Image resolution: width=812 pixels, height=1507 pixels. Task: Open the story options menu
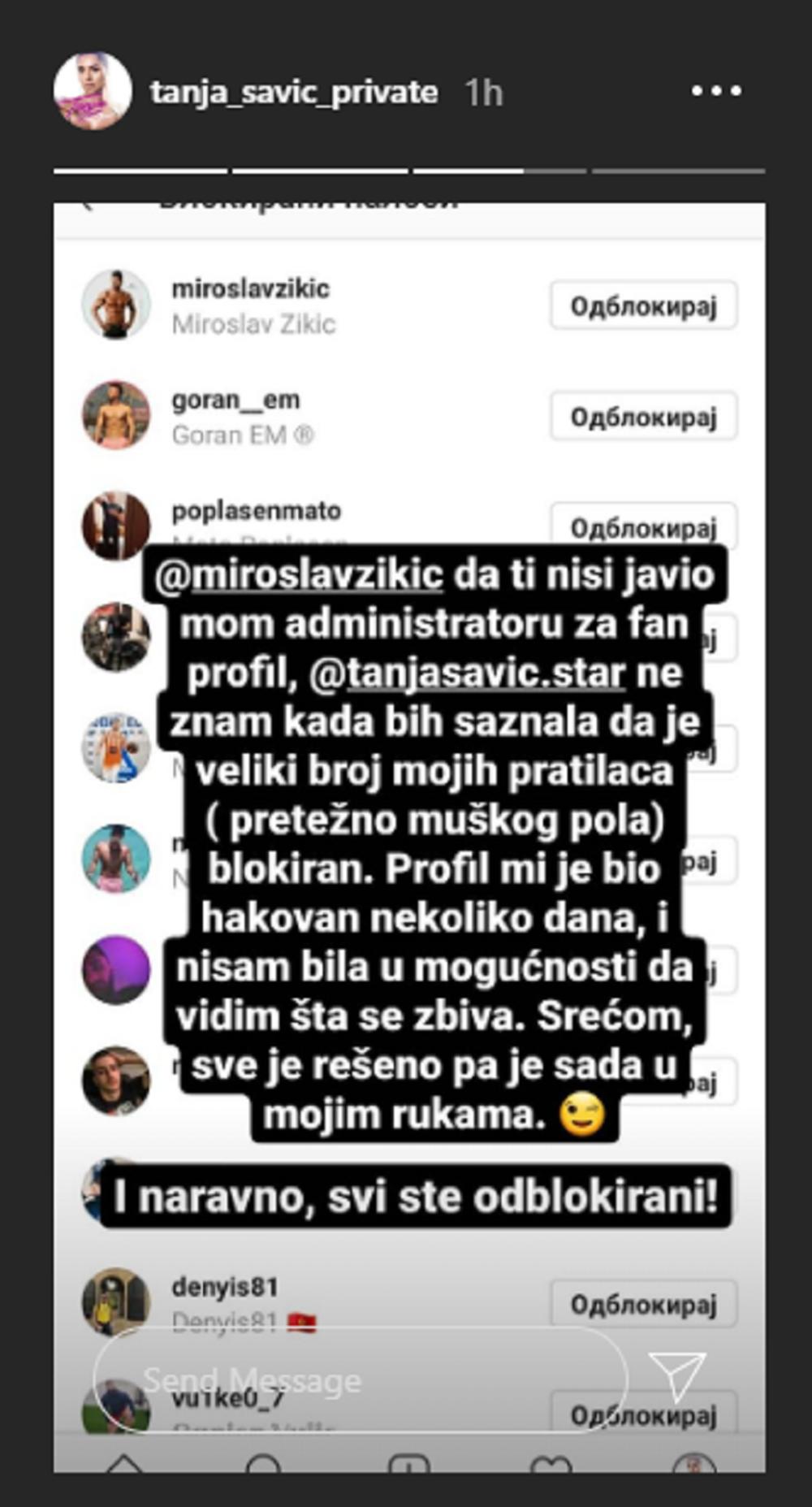tap(715, 91)
